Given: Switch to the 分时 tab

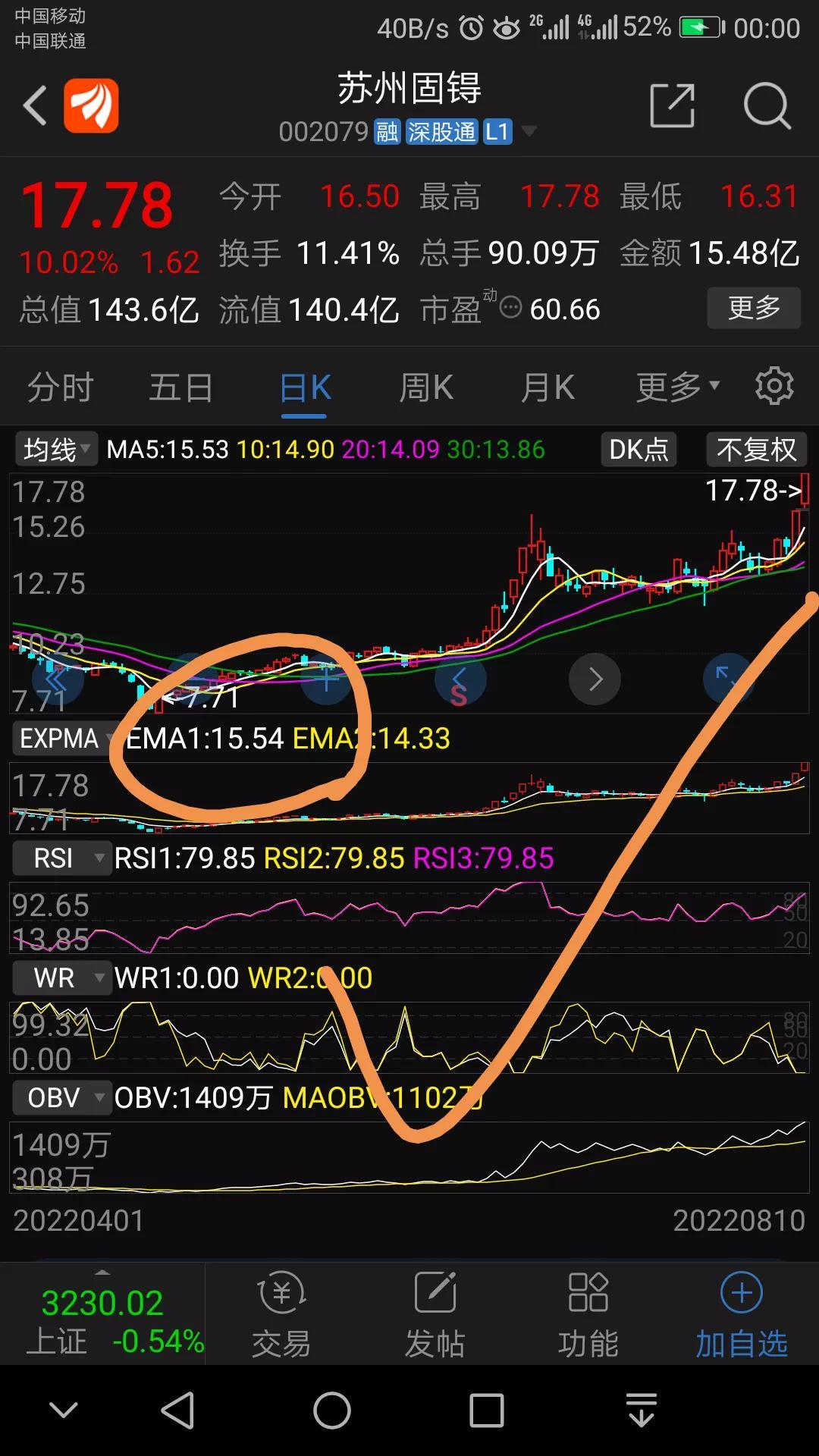Looking at the screenshot, I should 60,388.
